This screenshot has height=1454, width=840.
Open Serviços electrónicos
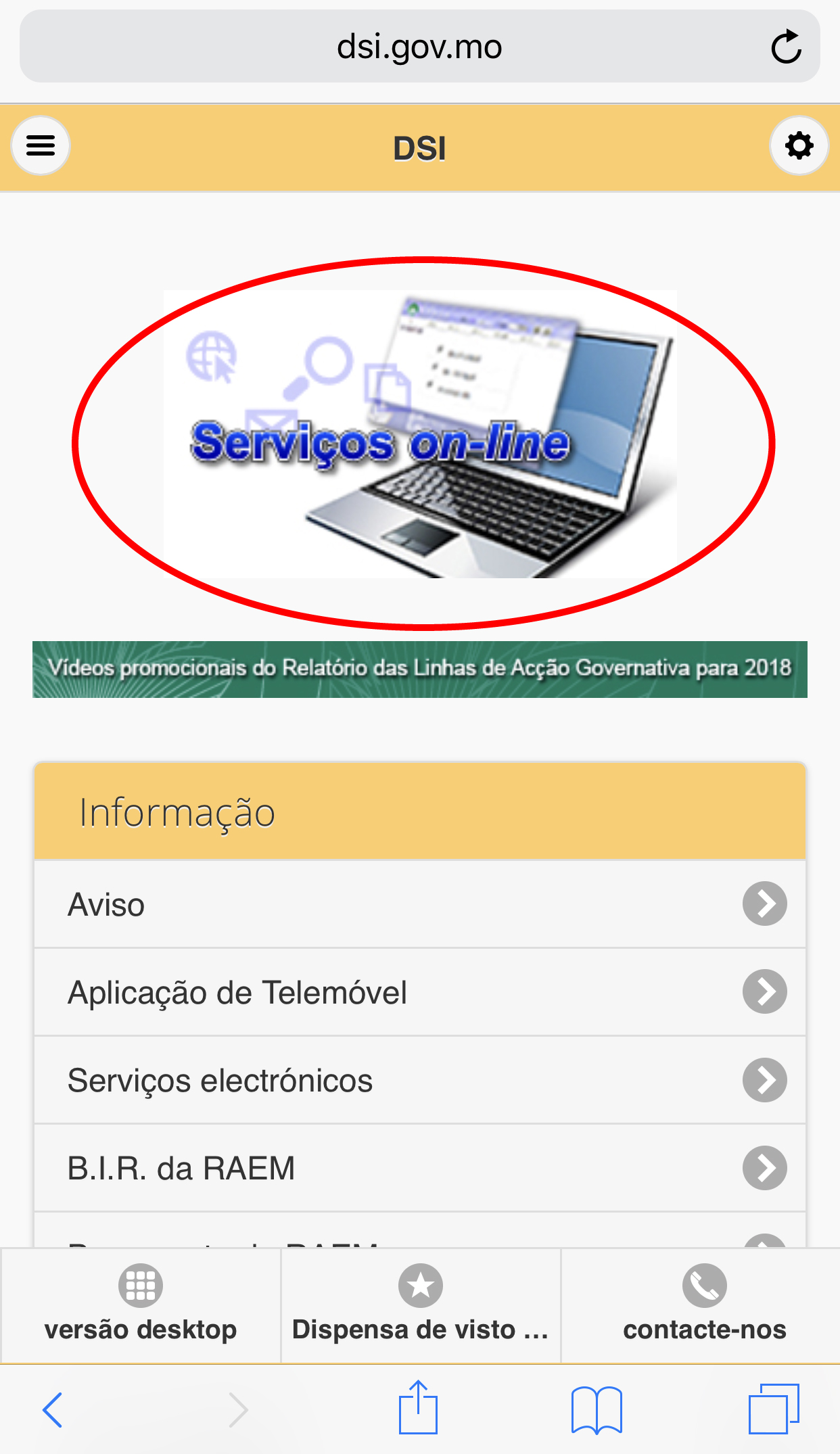point(420,1080)
